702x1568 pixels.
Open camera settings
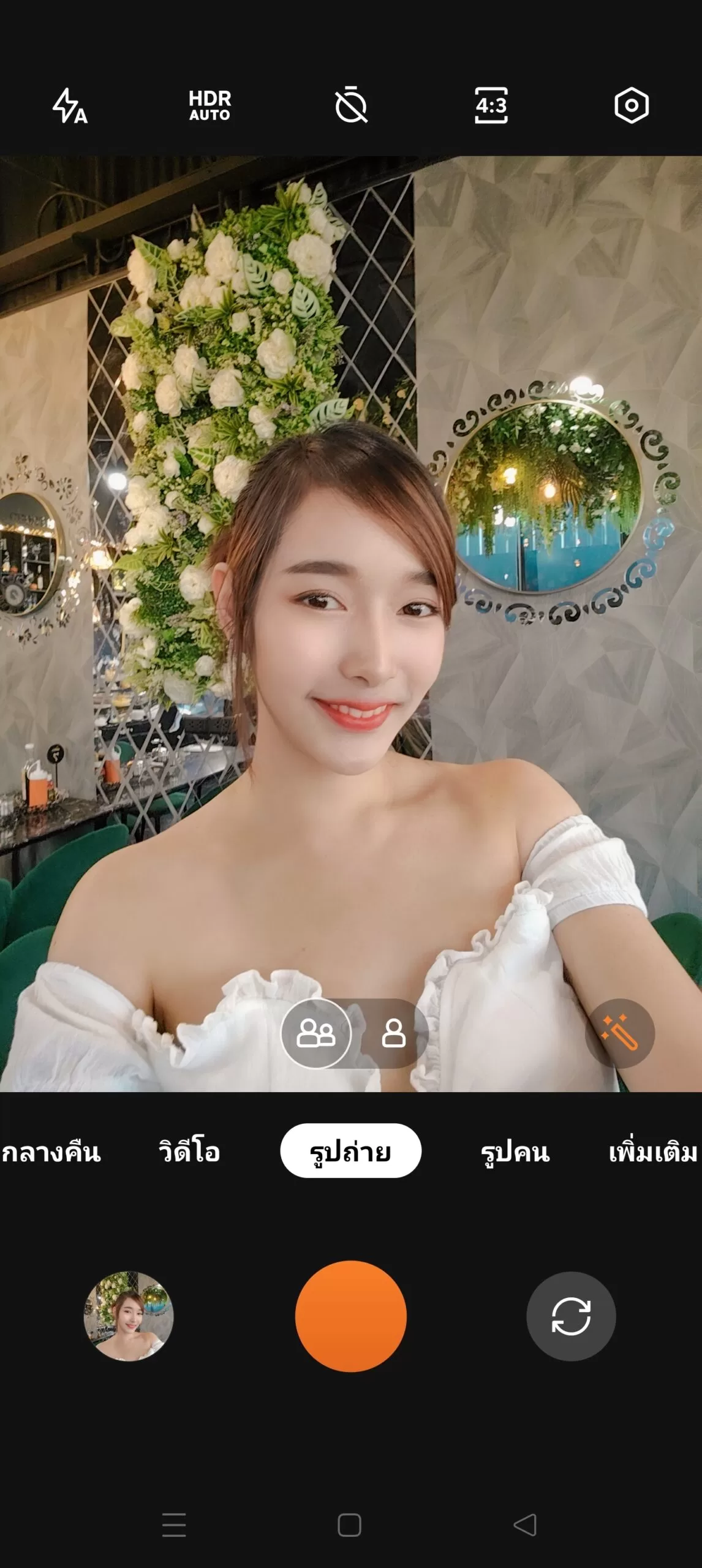[632, 105]
